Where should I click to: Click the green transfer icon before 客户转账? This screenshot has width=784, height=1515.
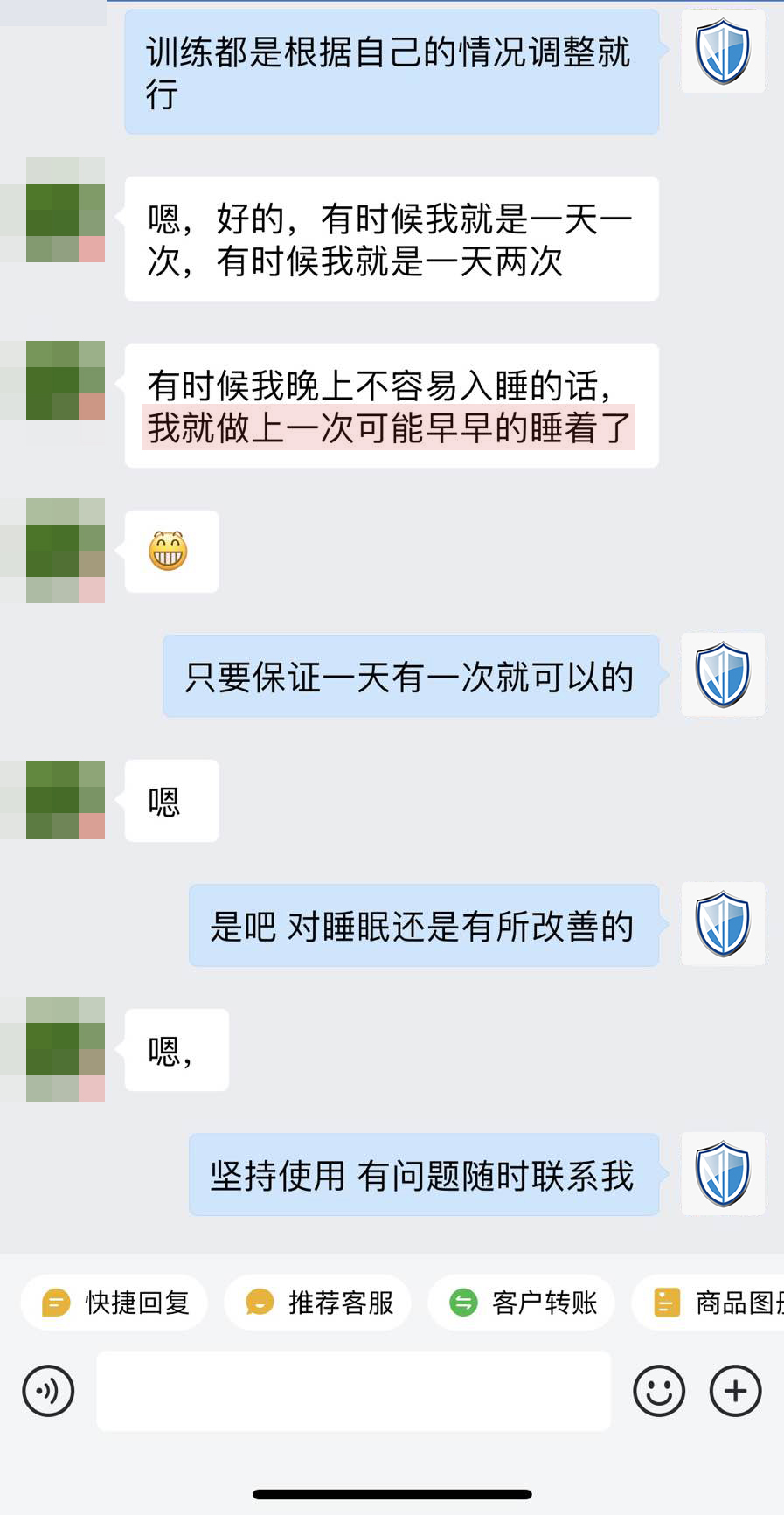(x=462, y=1303)
